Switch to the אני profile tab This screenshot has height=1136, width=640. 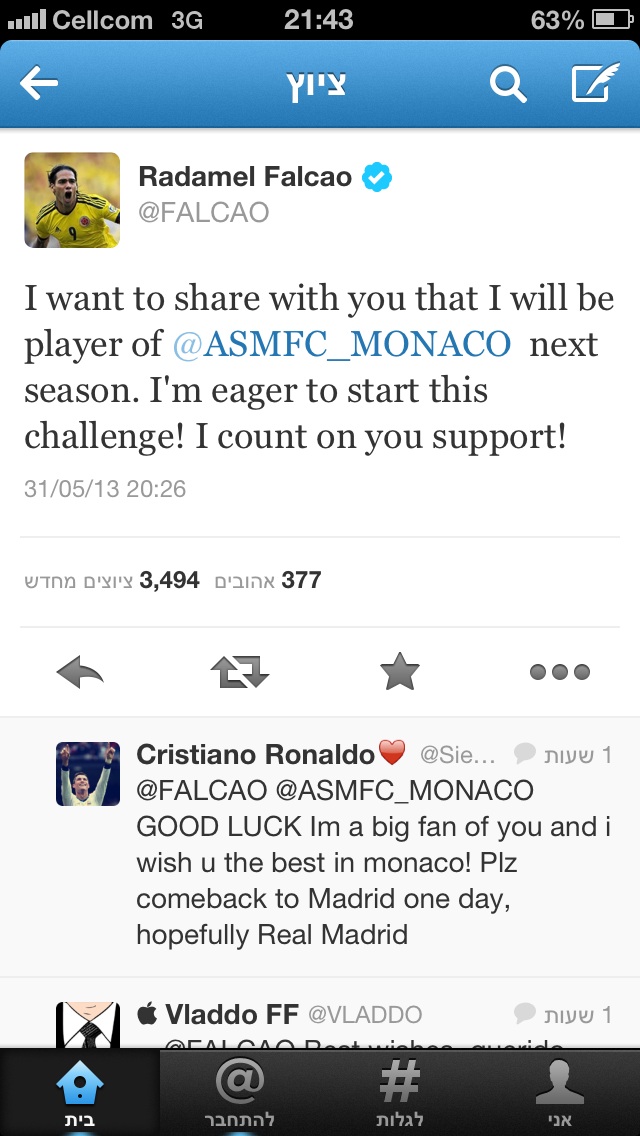560,1092
